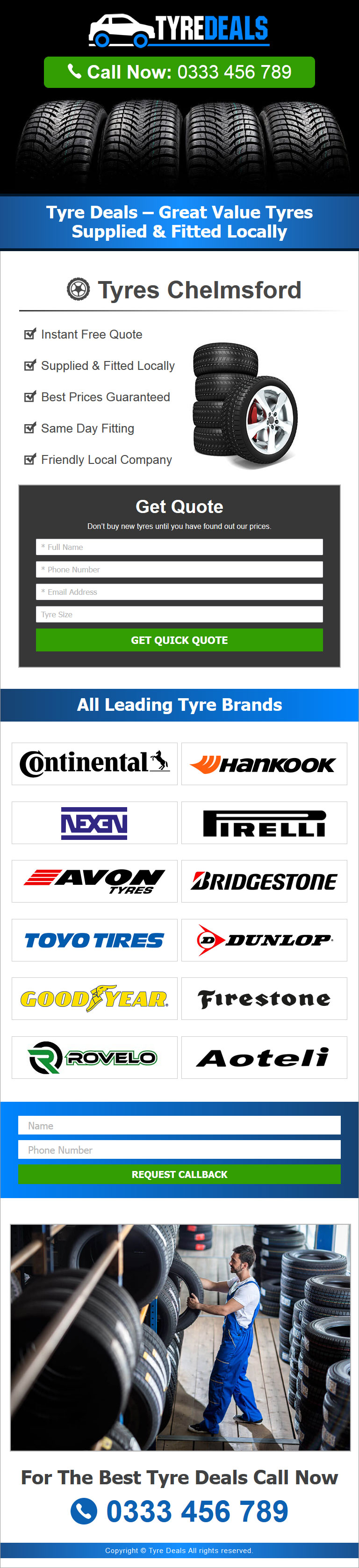Enter the Tyre Size field
Screen dimensions: 359x1568
tap(179, 614)
